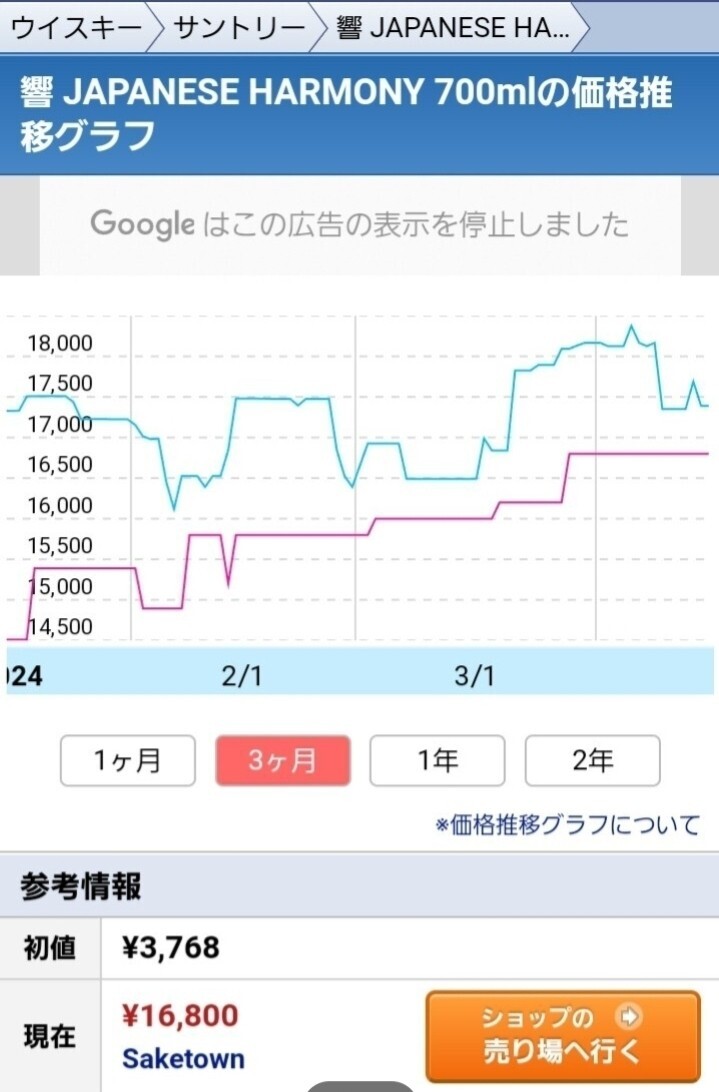Show the 1年 price history
The height and width of the screenshot is (1092, 719).
[x=437, y=761]
